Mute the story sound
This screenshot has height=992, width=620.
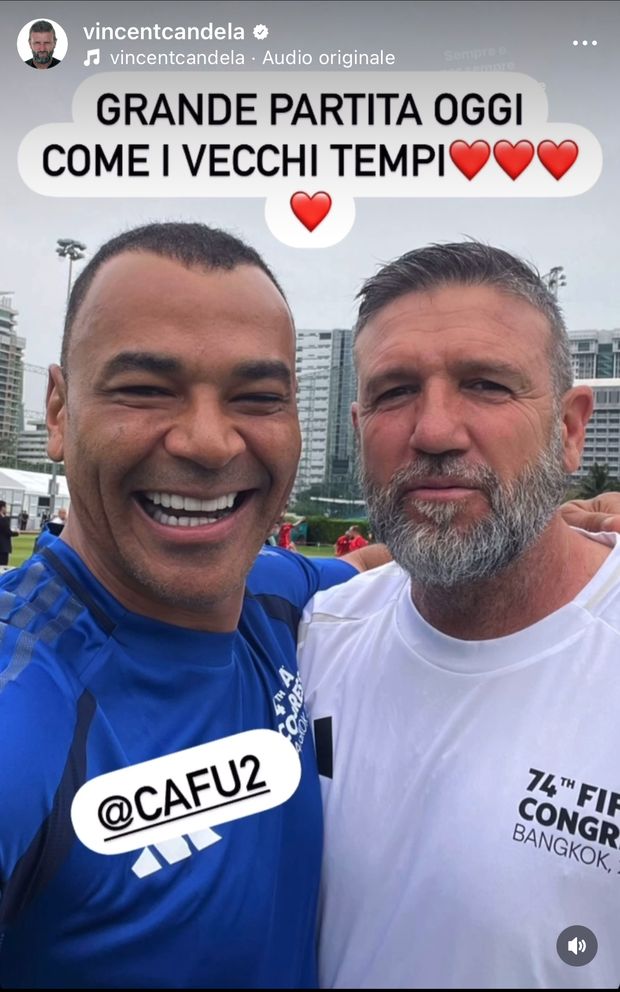(x=577, y=945)
